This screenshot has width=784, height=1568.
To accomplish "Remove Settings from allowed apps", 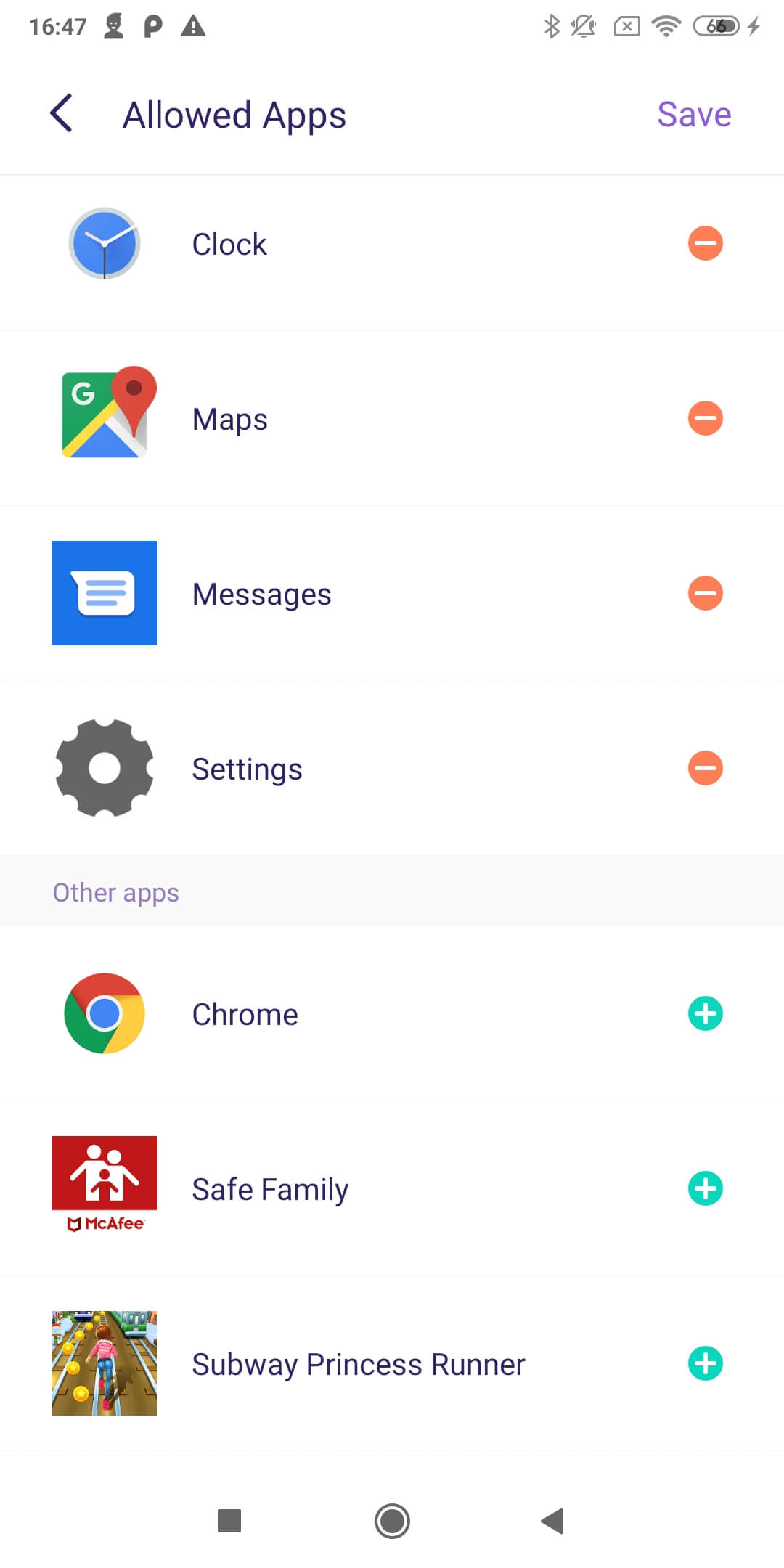I will 705,768.
